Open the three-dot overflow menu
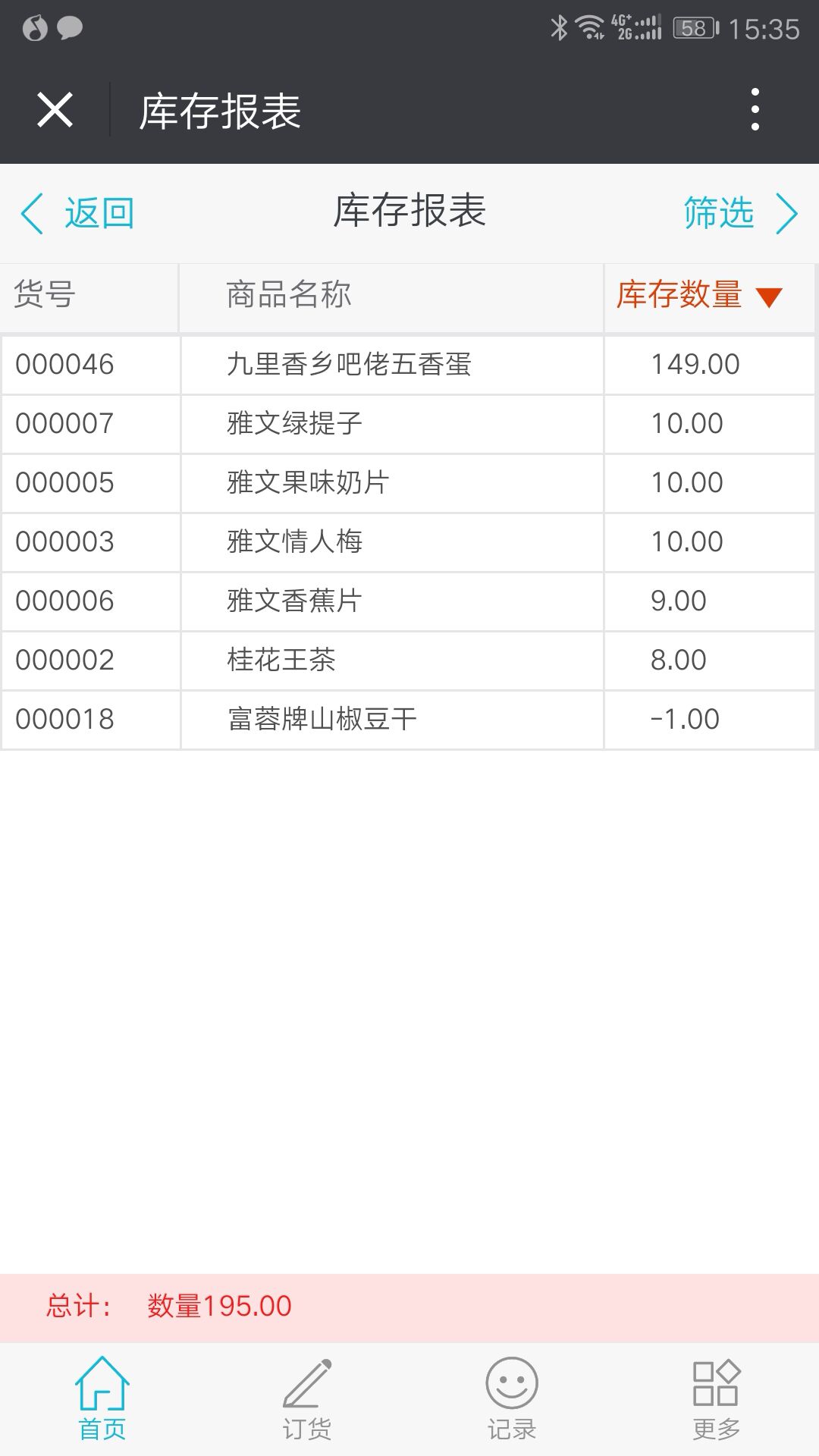 755,110
